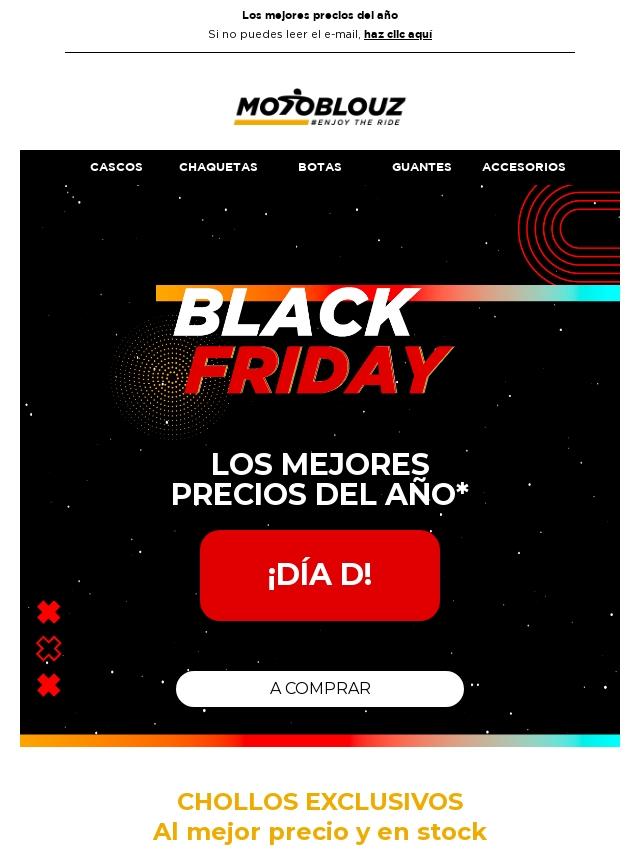
Task: Tap the A COMPRAR button
Action: (x=320, y=689)
